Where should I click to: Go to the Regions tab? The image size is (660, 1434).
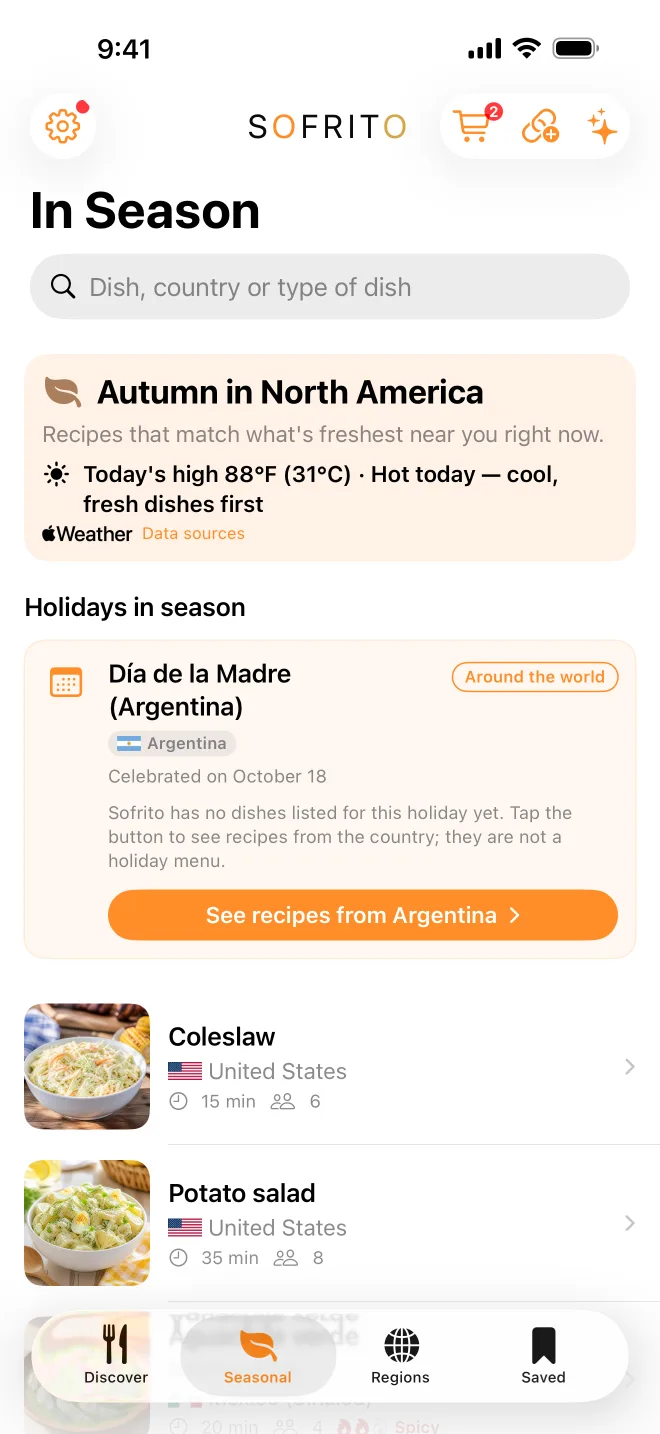[x=400, y=1355]
